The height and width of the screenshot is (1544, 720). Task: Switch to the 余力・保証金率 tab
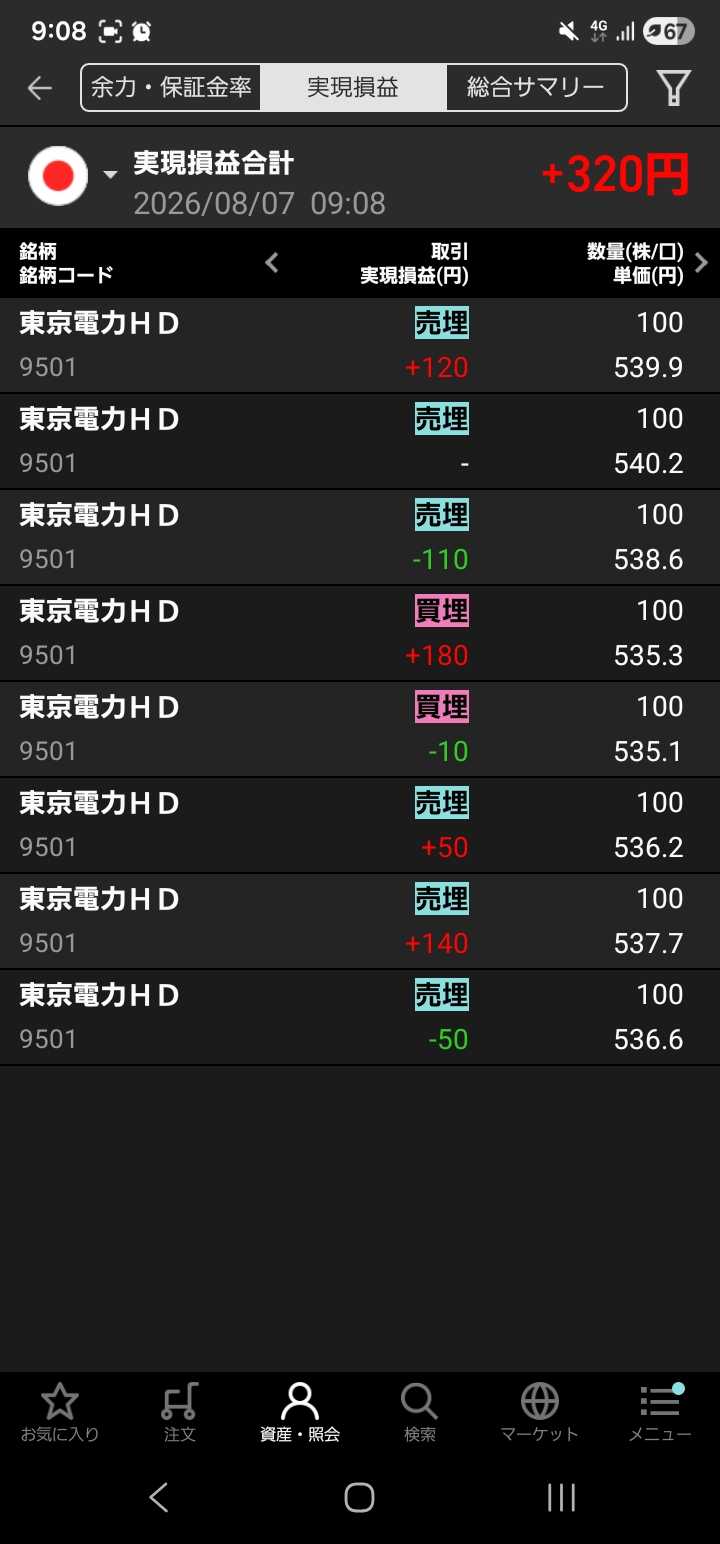pos(171,88)
